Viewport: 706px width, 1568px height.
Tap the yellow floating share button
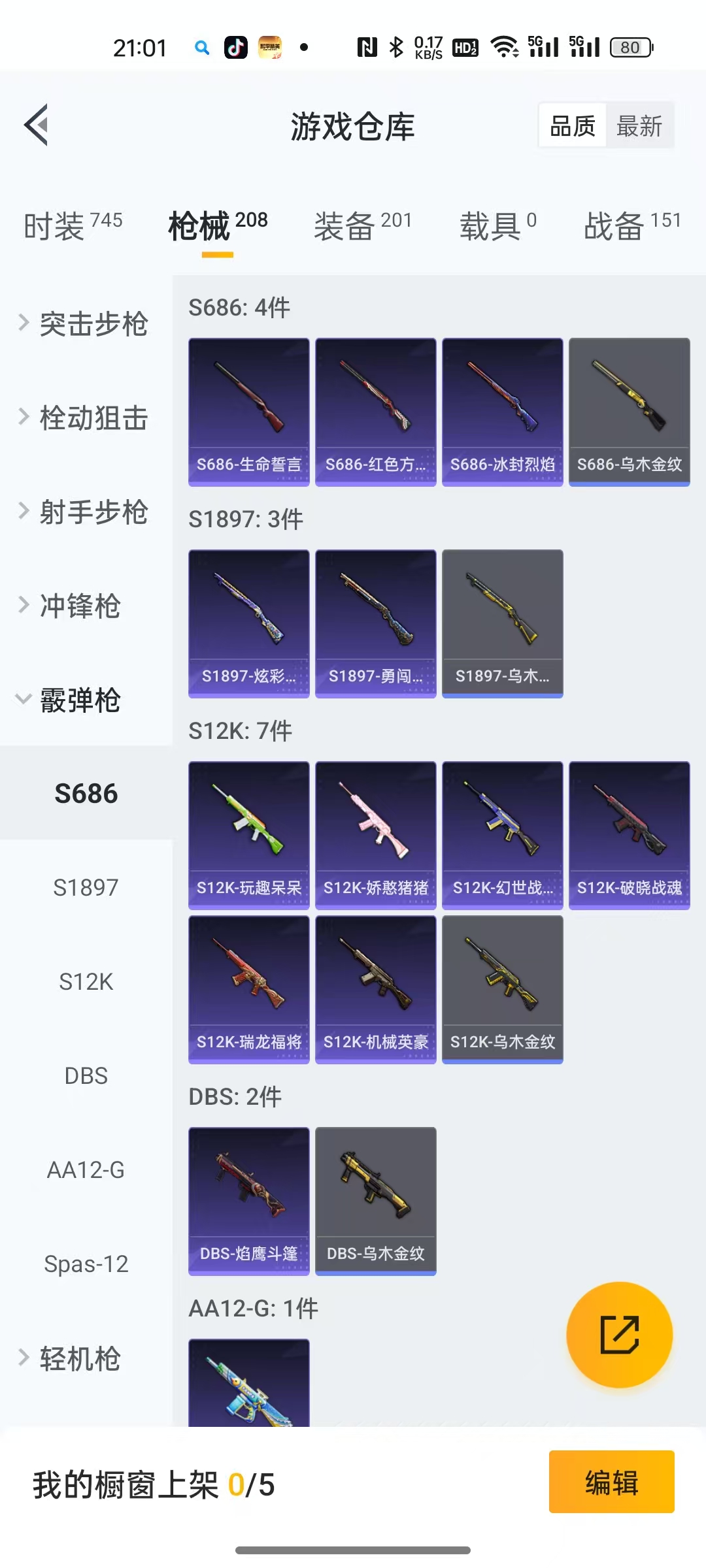pyautogui.click(x=619, y=1335)
